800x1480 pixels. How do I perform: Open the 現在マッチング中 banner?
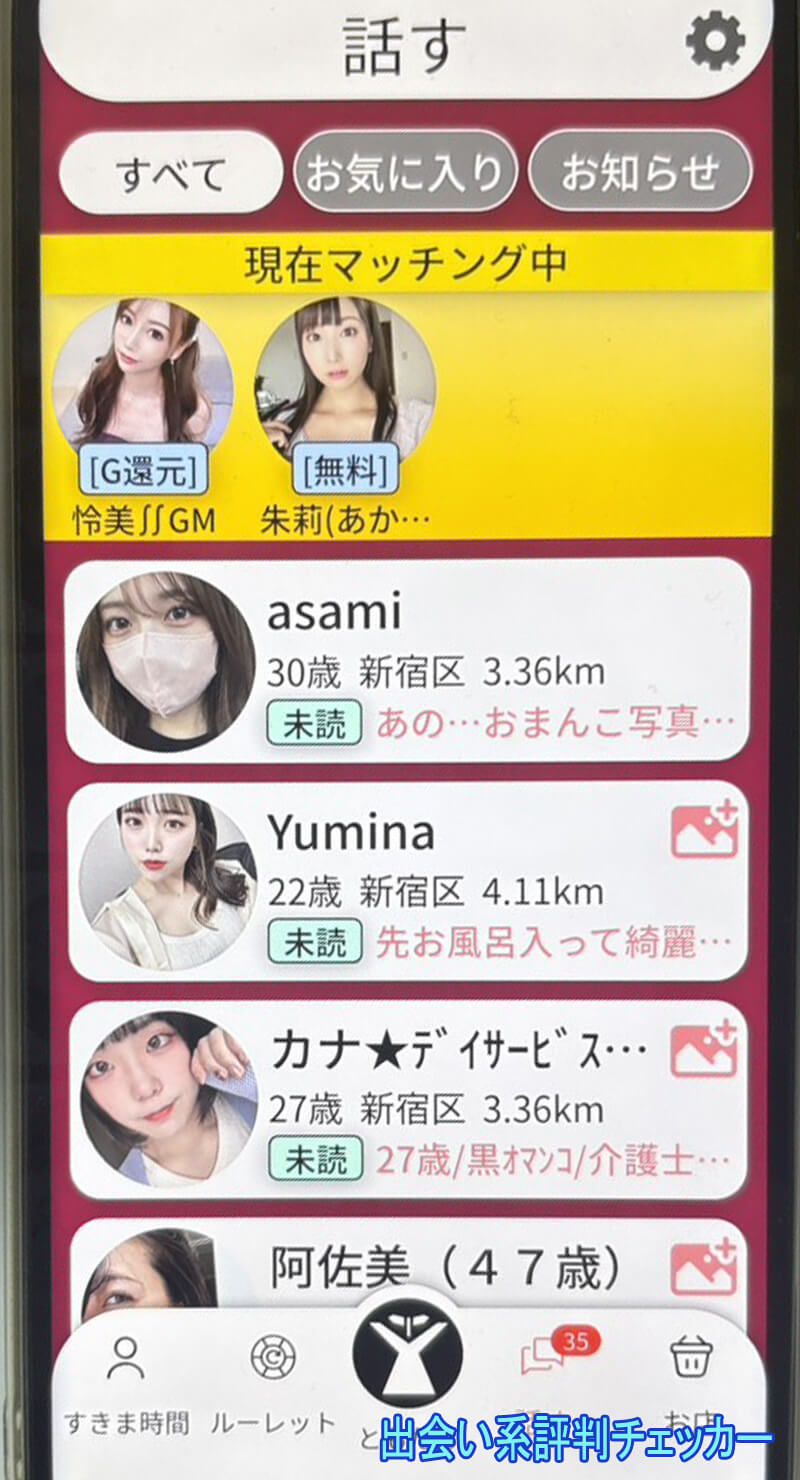point(400,262)
